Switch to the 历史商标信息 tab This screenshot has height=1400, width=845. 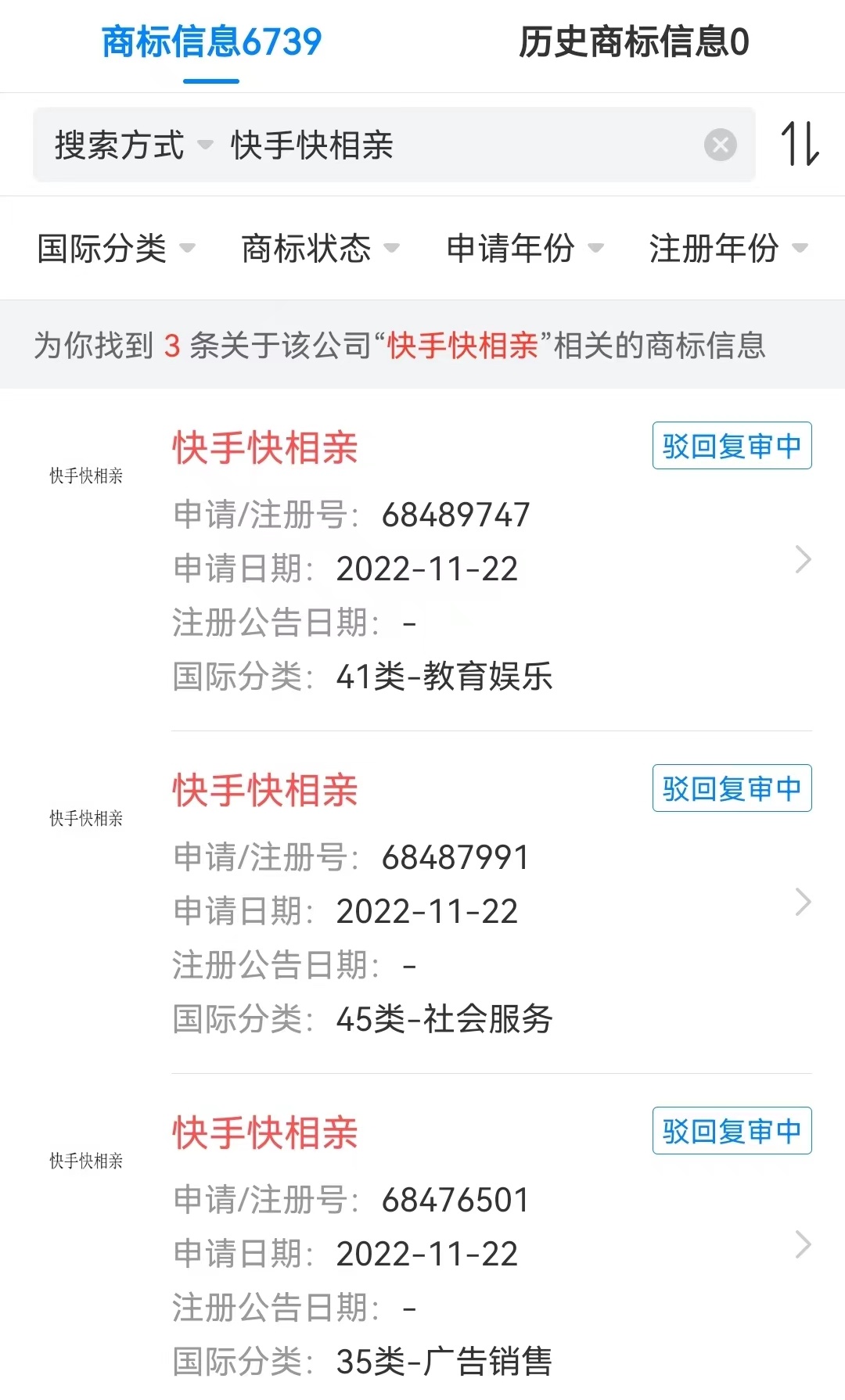point(634,42)
